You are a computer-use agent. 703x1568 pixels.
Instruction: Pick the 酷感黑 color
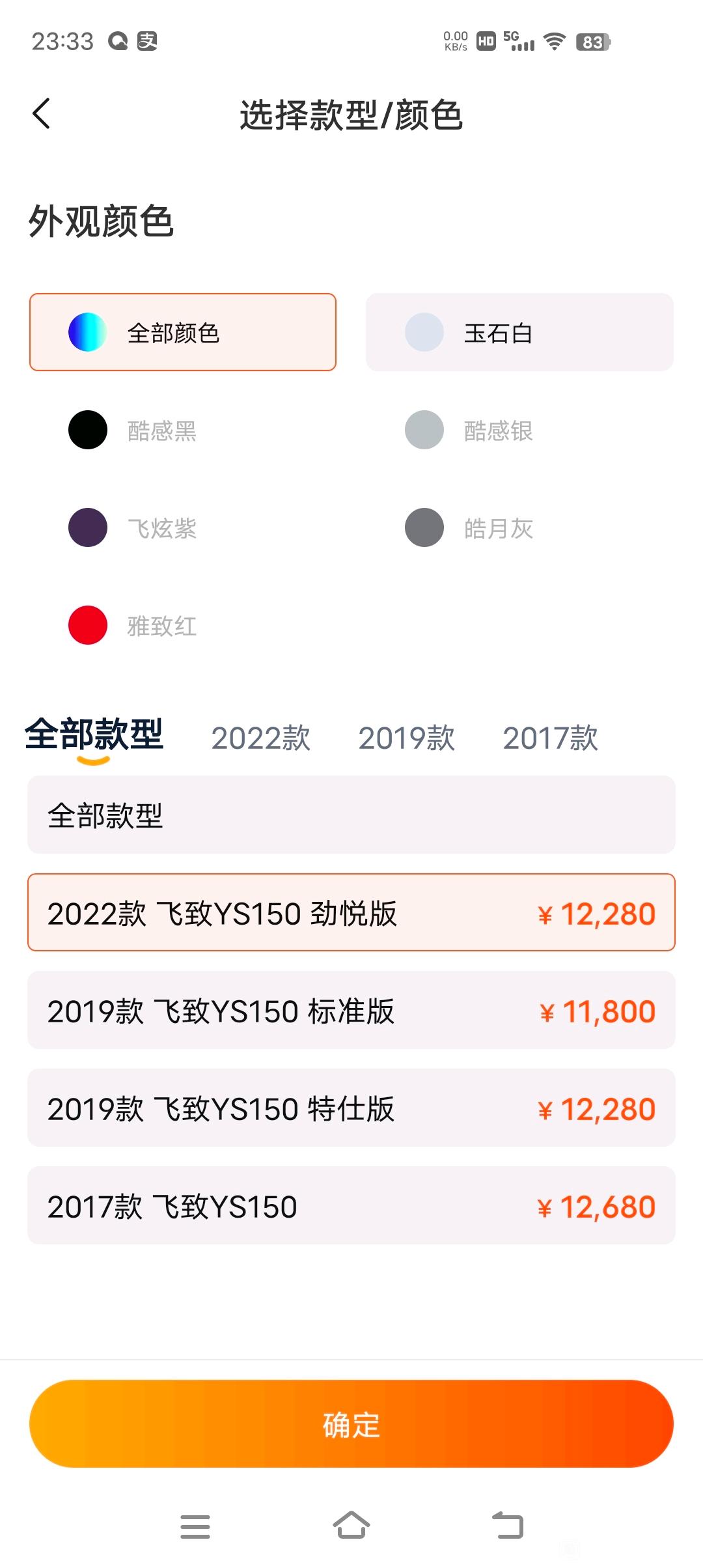(x=183, y=430)
